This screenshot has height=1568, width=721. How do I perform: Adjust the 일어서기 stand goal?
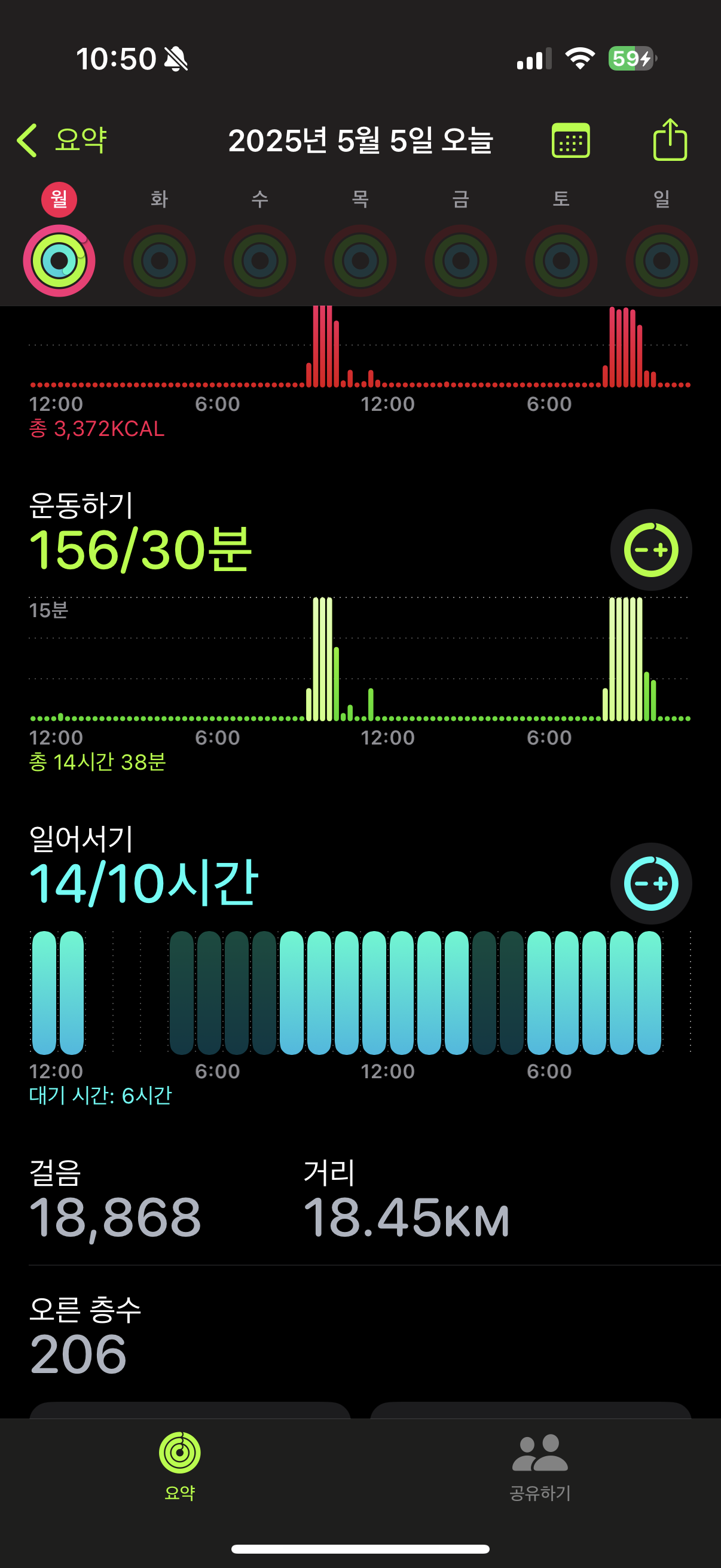click(x=651, y=883)
